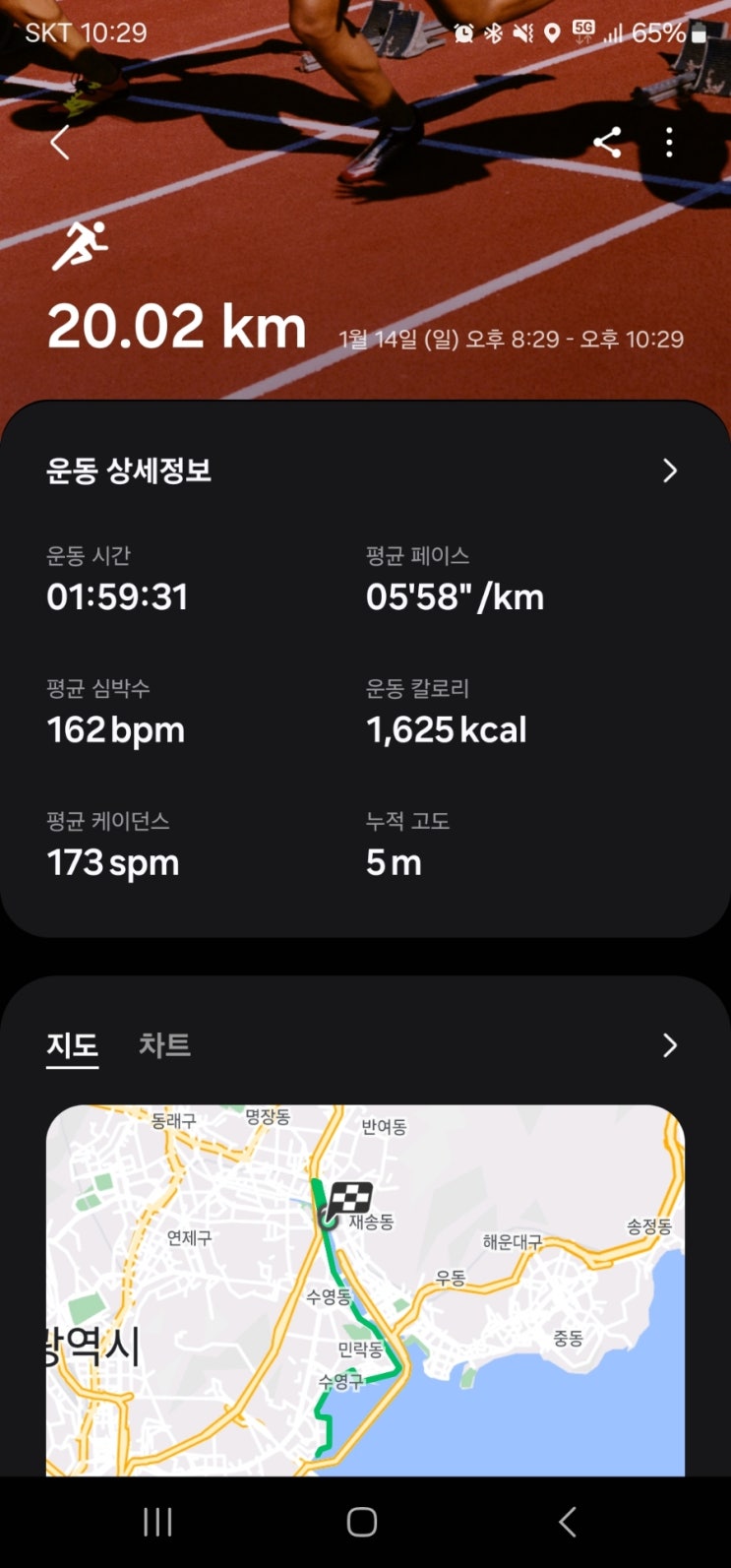Open the map section chevron arrow
Viewport: 731px width, 1568px height.
(x=669, y=1045)
